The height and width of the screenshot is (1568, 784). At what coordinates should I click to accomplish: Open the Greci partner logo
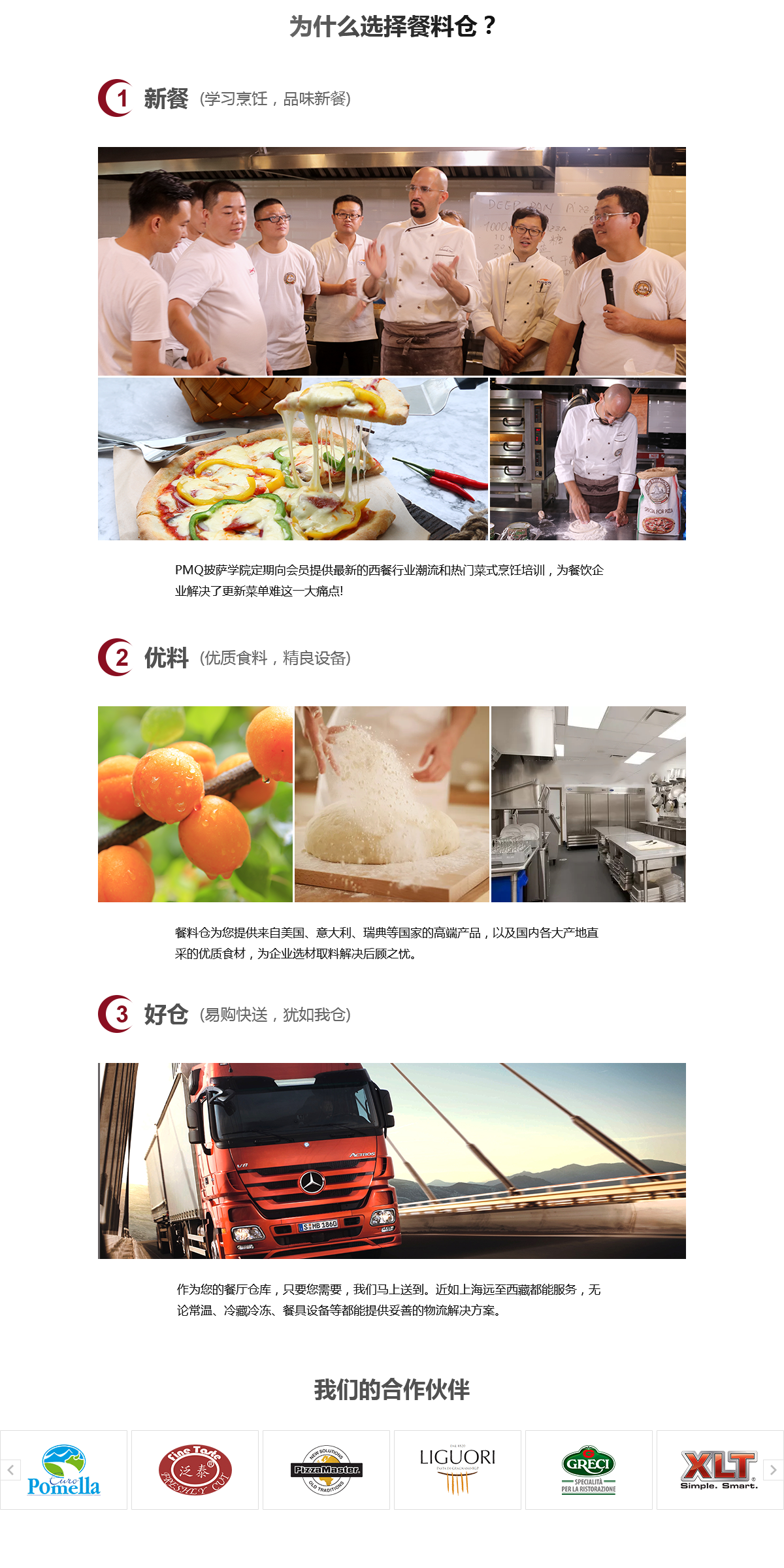(589, 1470)
